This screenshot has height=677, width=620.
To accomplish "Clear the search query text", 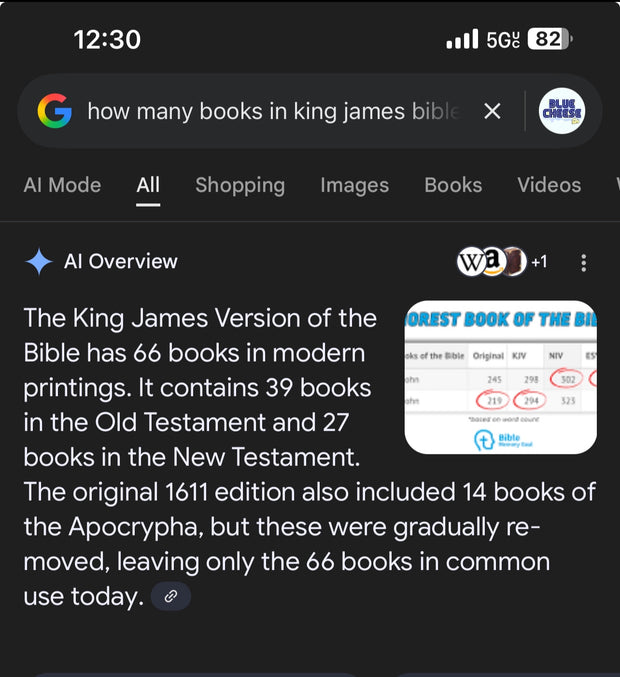I will (492, 111).
